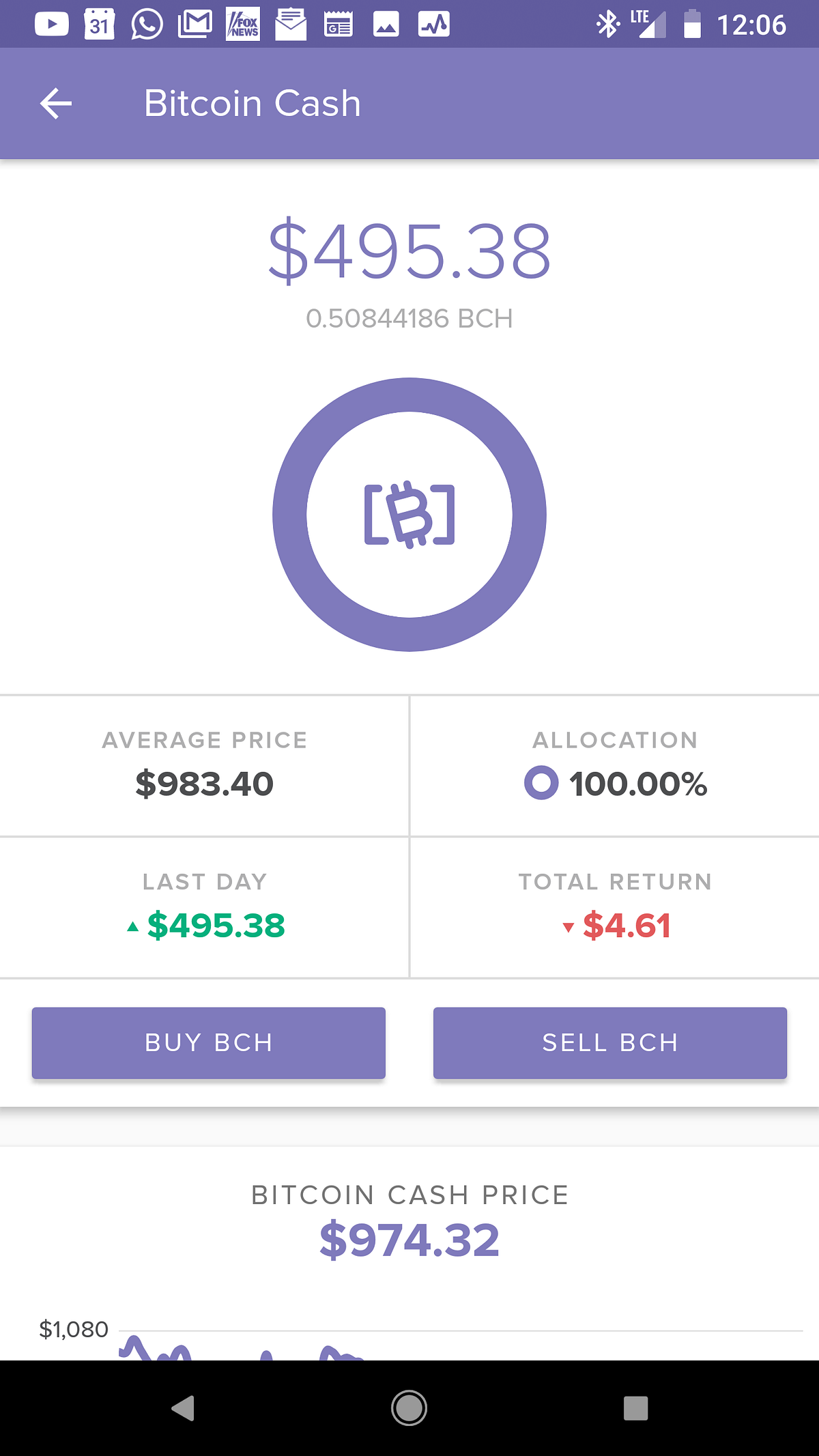Screen dimensions: 819x1456
Task: Click the green up-arrow beside Last Day value
Action: tap(134, 927)
